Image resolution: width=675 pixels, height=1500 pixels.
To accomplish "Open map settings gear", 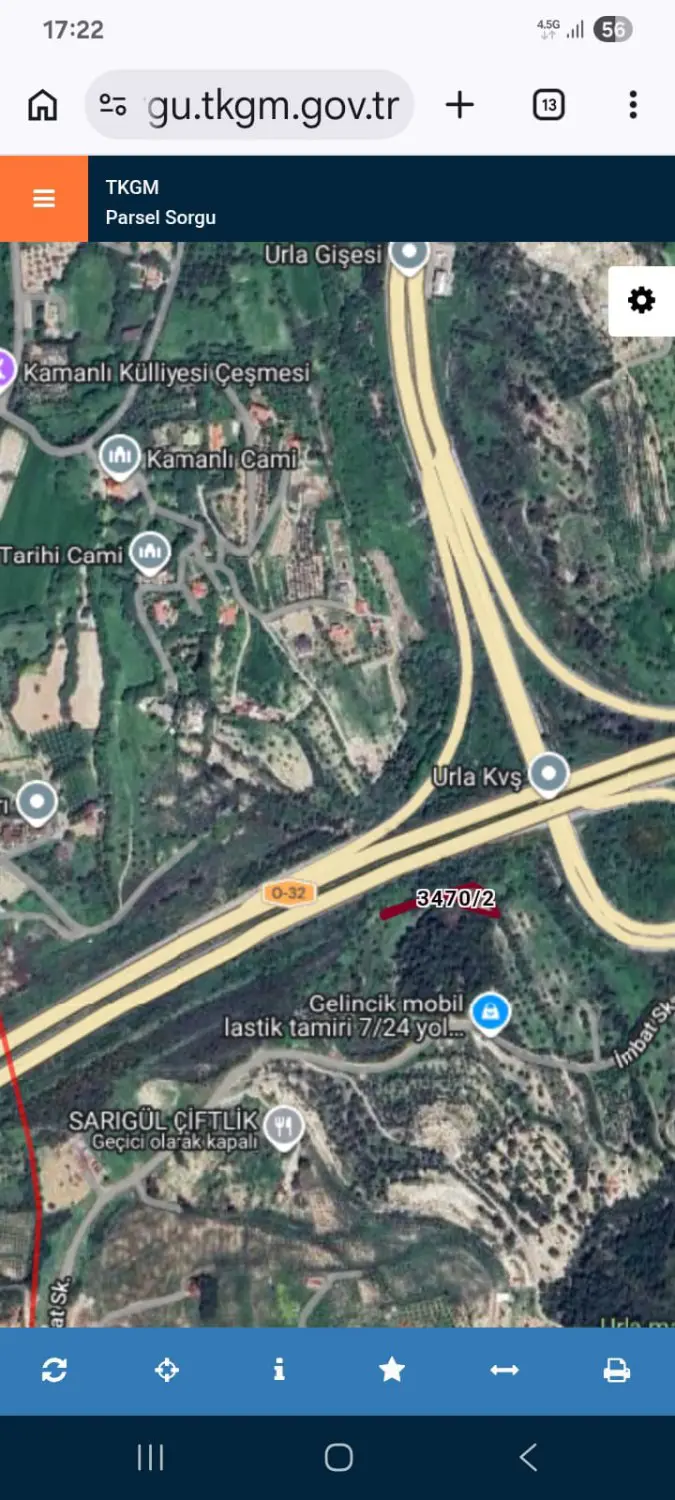I will (641, 300).
